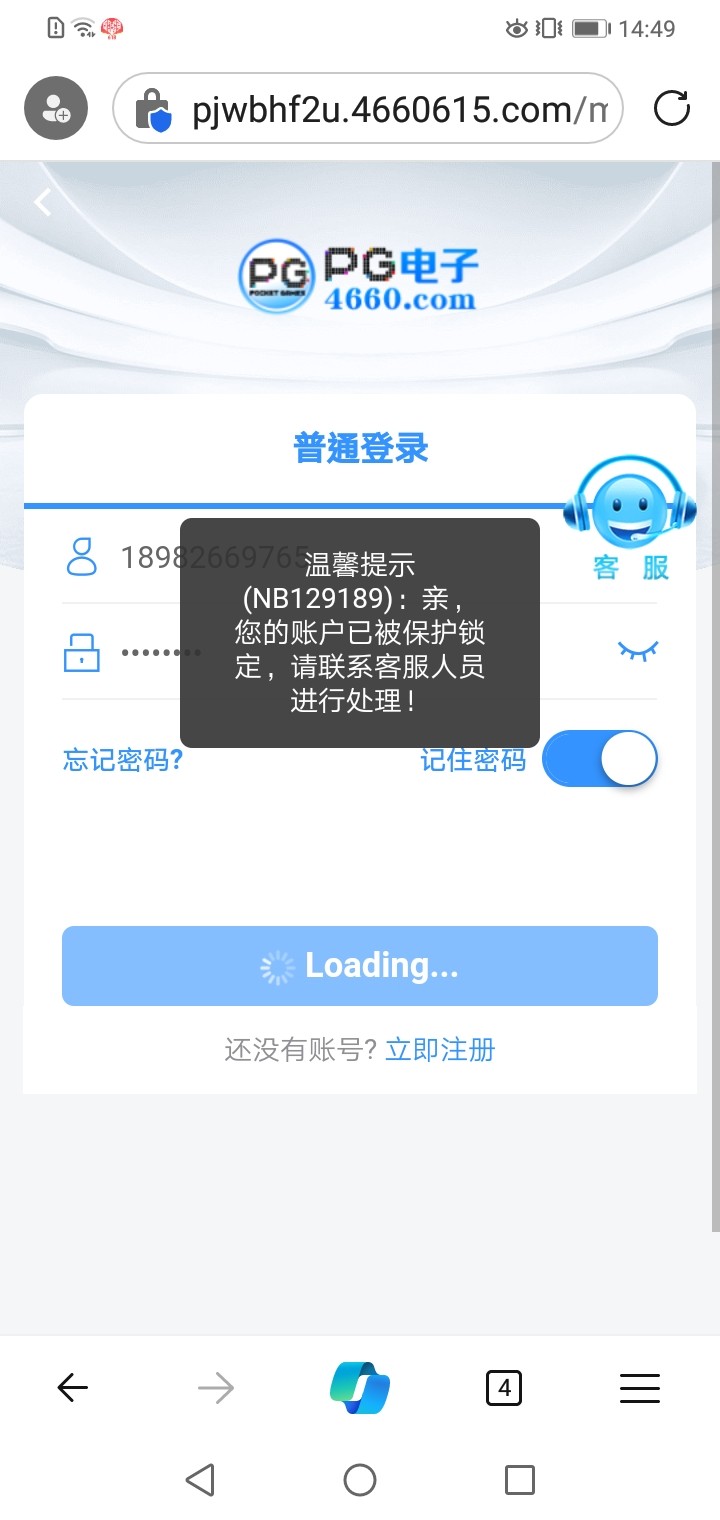Reload the page from the address bar
The width and height of the screenshot is (720, 1520).
pos(672,108)
